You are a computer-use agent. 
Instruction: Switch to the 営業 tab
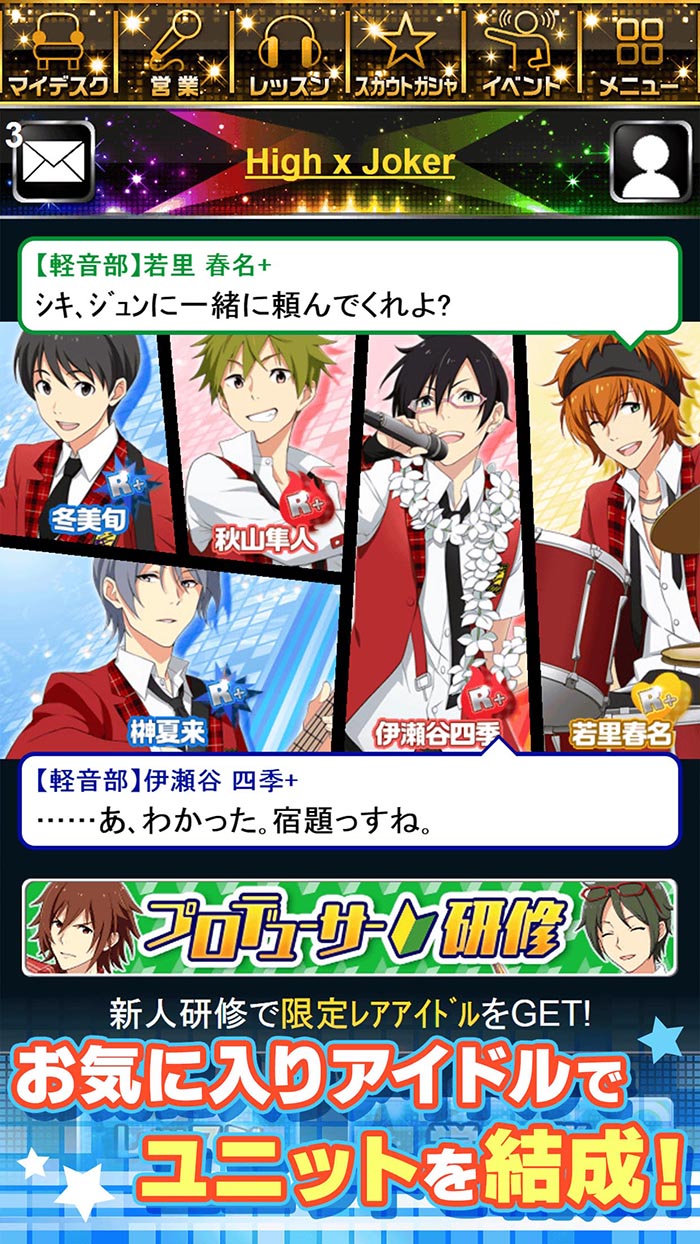click(x=174, y=50)
